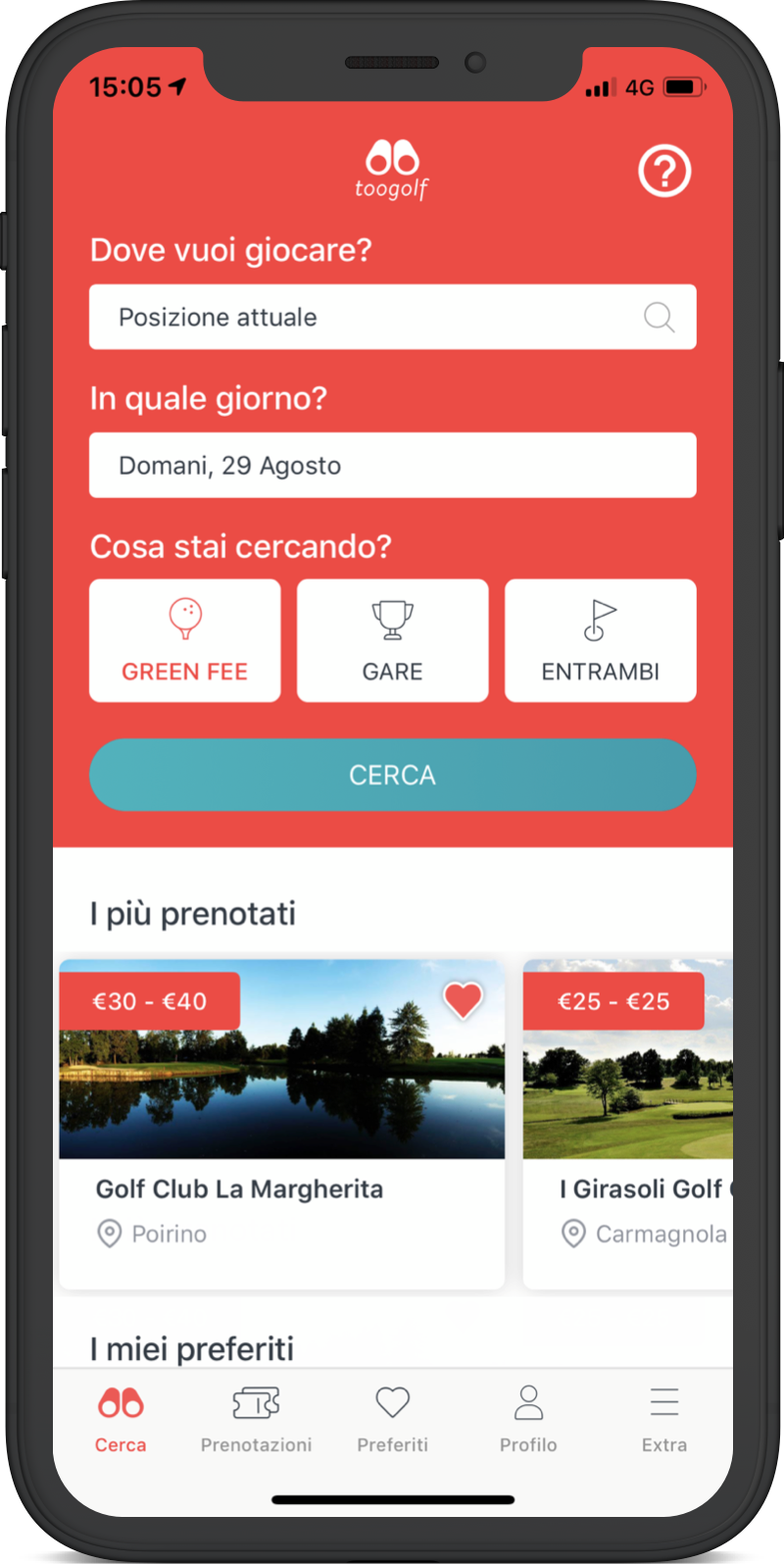784x1564 pixels.
Task: Open the Preferiti tab
Action: [393, 1419]
